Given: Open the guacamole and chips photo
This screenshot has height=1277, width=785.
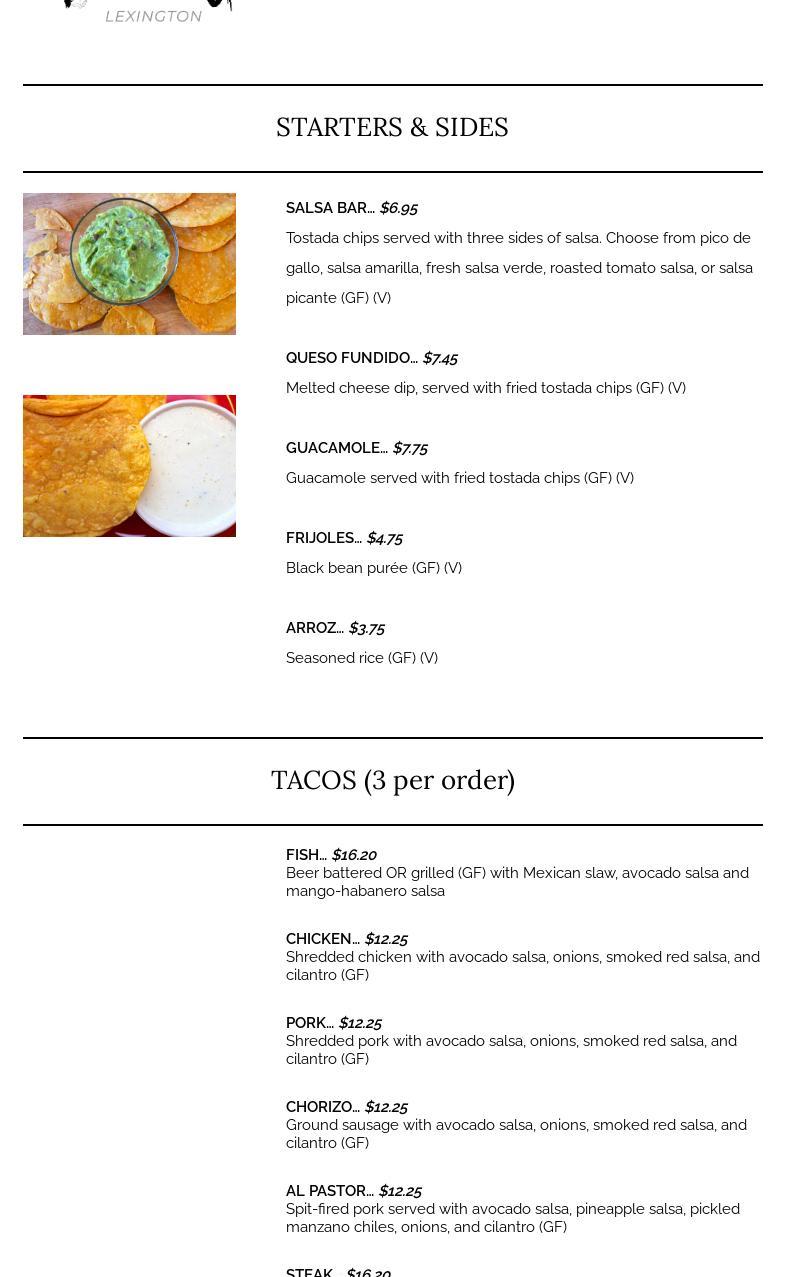Looking at the screenshot, I should coord(129,264).
